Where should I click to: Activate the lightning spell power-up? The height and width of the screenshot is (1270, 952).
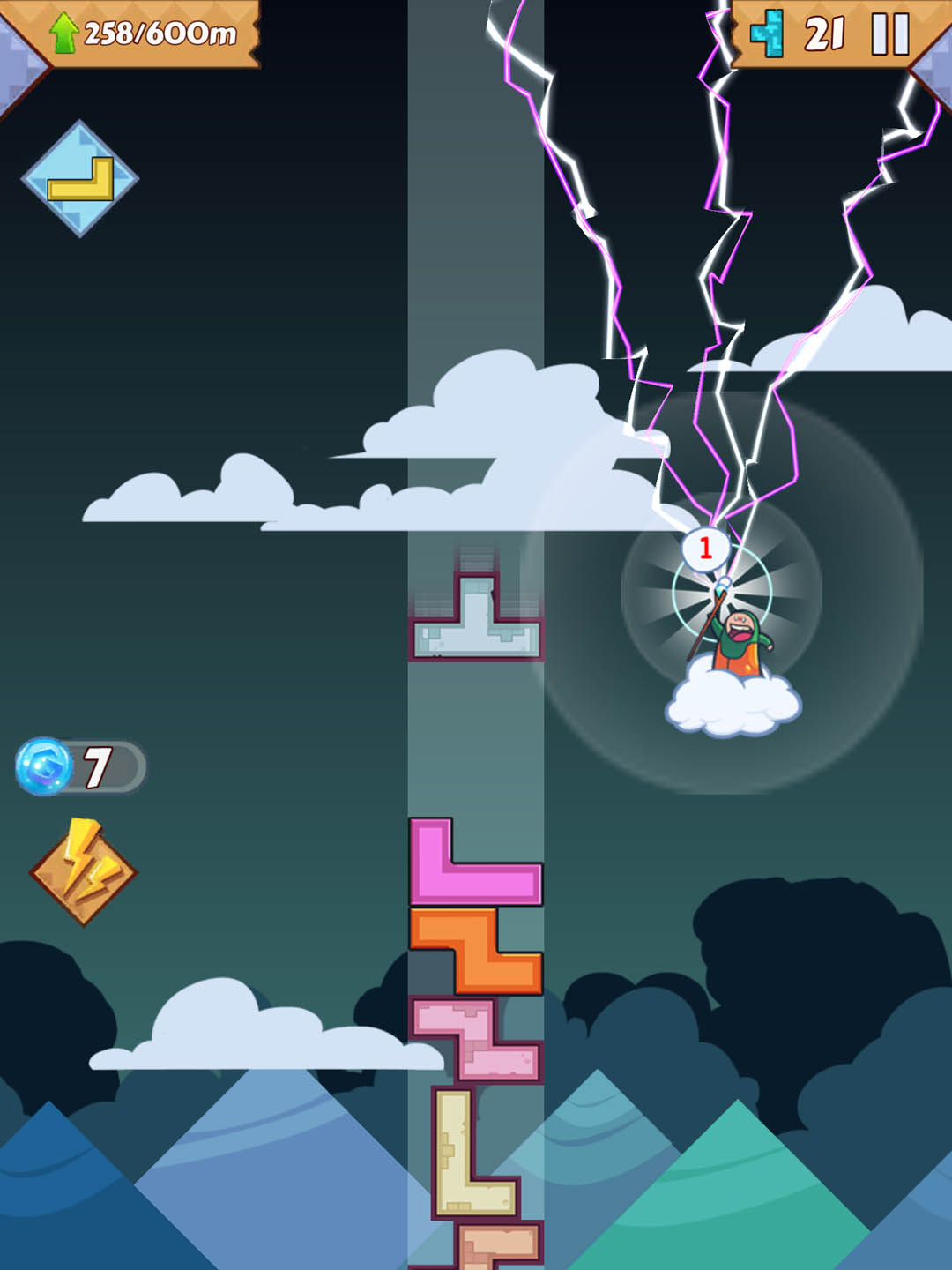click(84, 872)
